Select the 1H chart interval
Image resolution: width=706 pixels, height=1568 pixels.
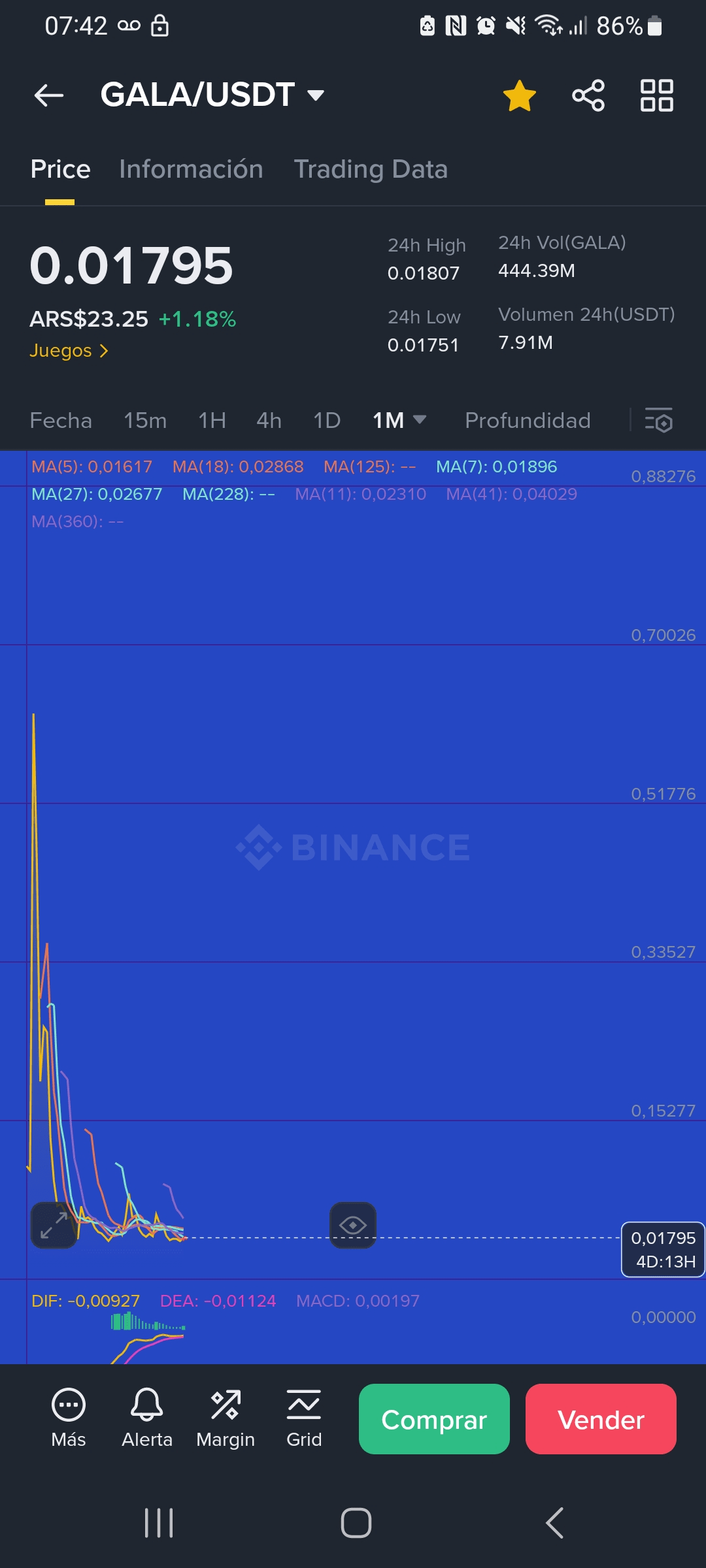pyautogui.click(x=212, y=420)
